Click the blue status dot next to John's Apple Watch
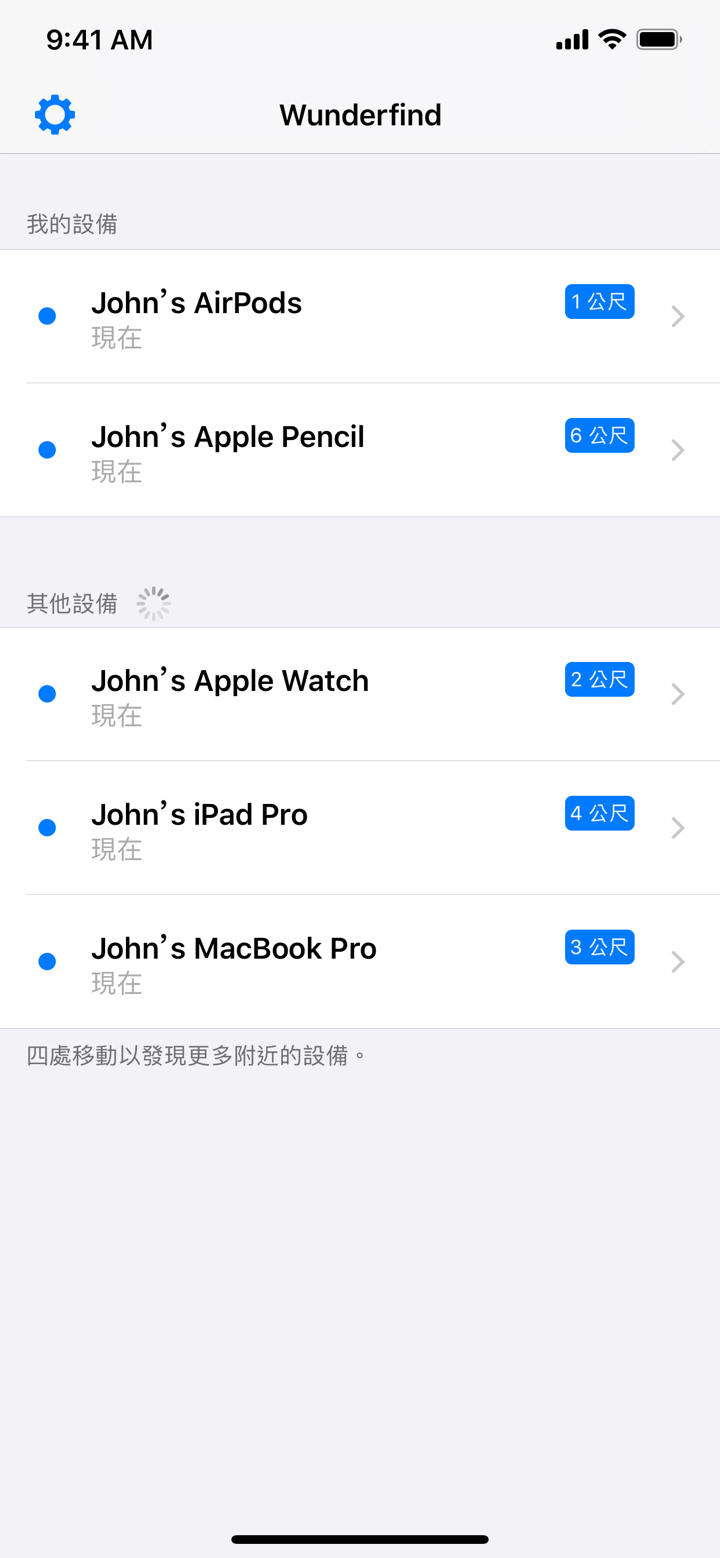Image resolution: width=720 pixels, height=1558 pixels. pyautogui.click(x=46, y=693)
